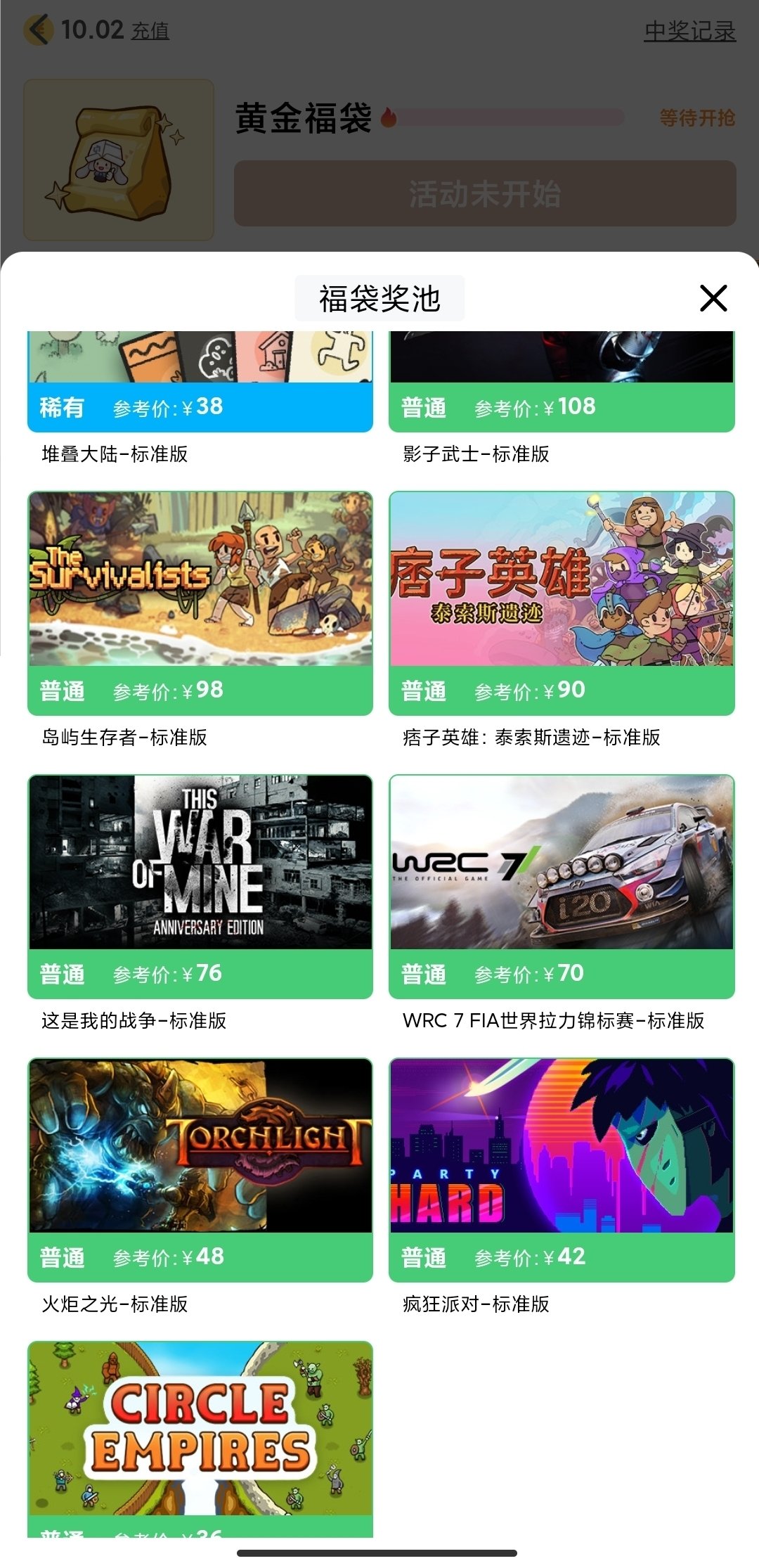Open the Circle Empires prize card

[200, 1434]
